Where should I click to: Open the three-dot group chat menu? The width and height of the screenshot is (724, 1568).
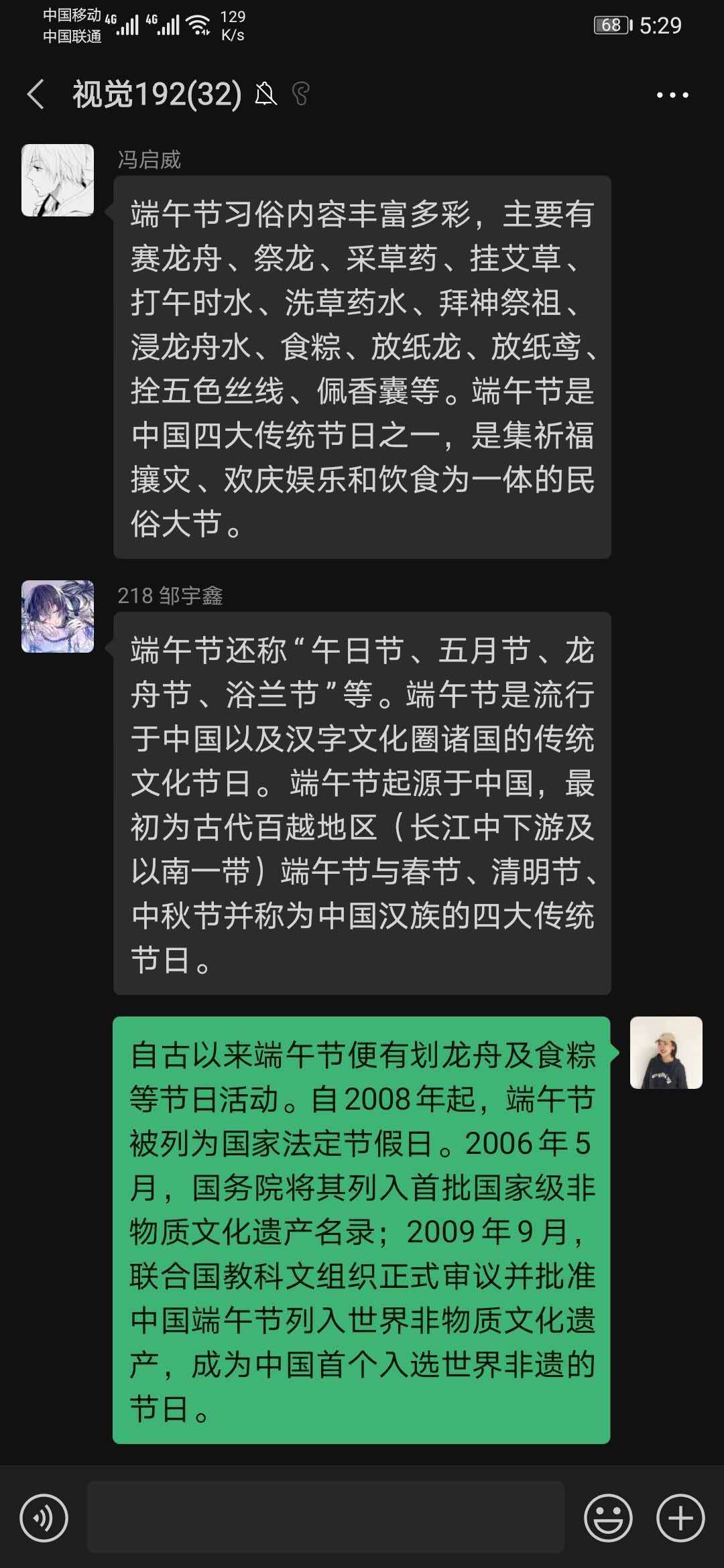click(x=672, y=95)
